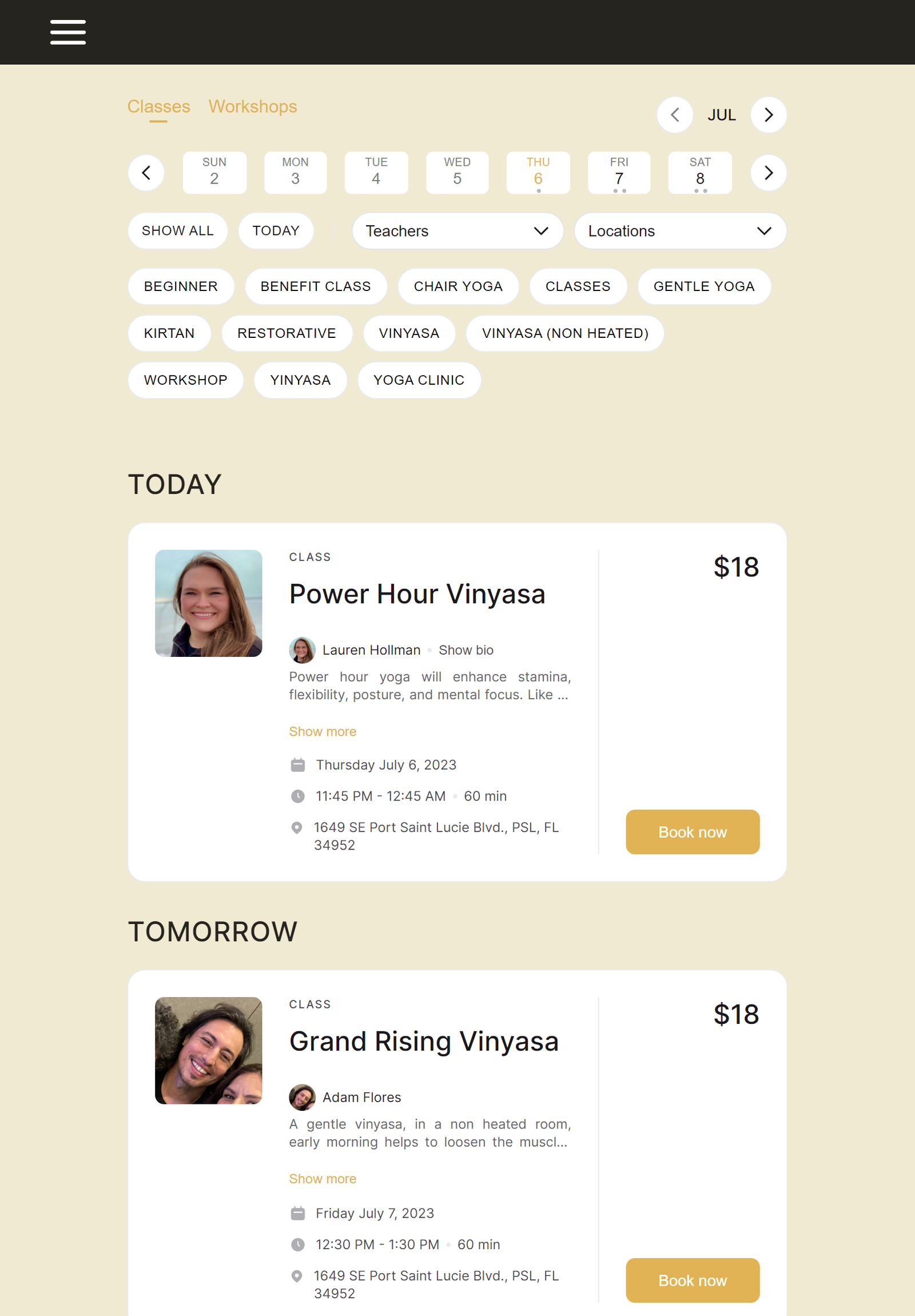The image size is (915, 1316).
Task: Show Lauren Hollman's bio
Action: [466, 650]
